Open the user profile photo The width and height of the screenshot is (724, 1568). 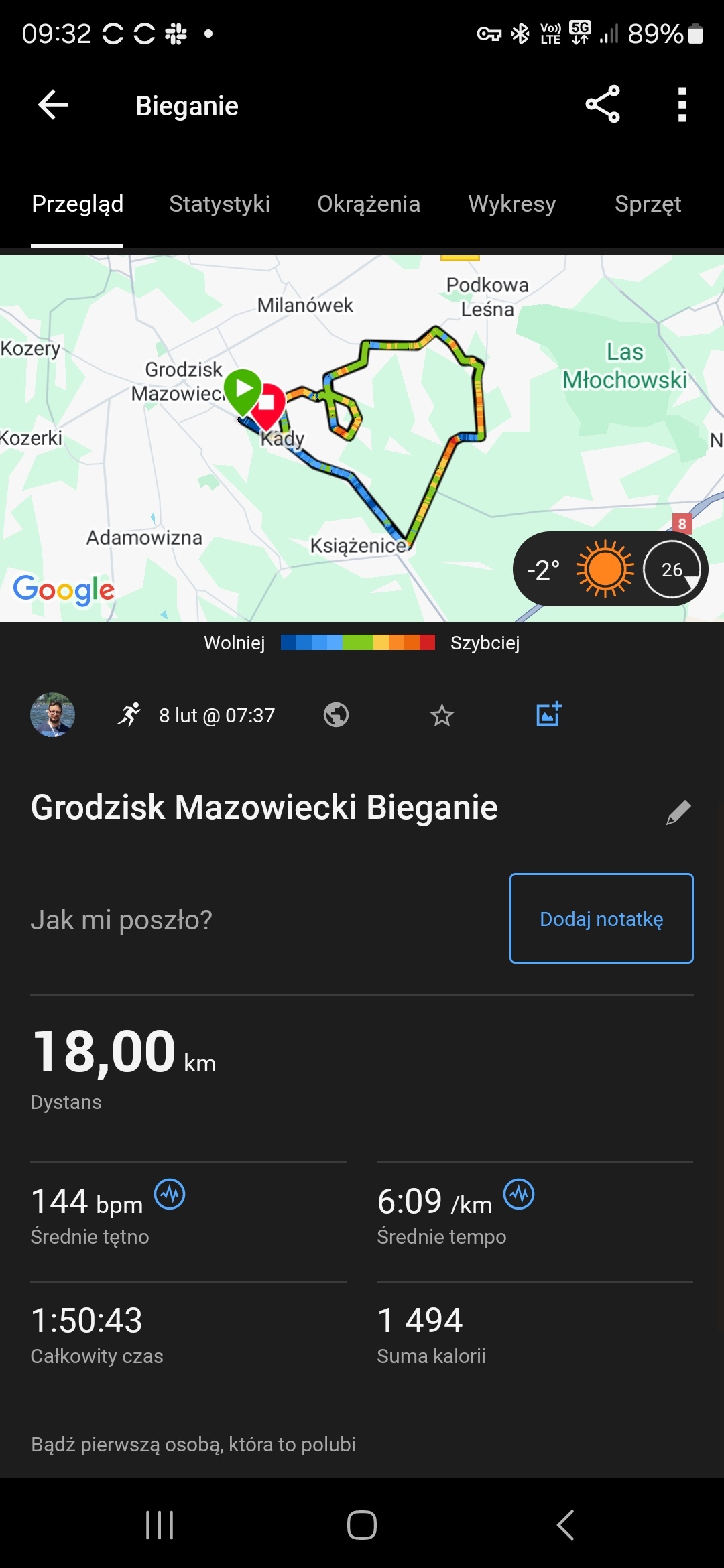click(x=52, y=715)
